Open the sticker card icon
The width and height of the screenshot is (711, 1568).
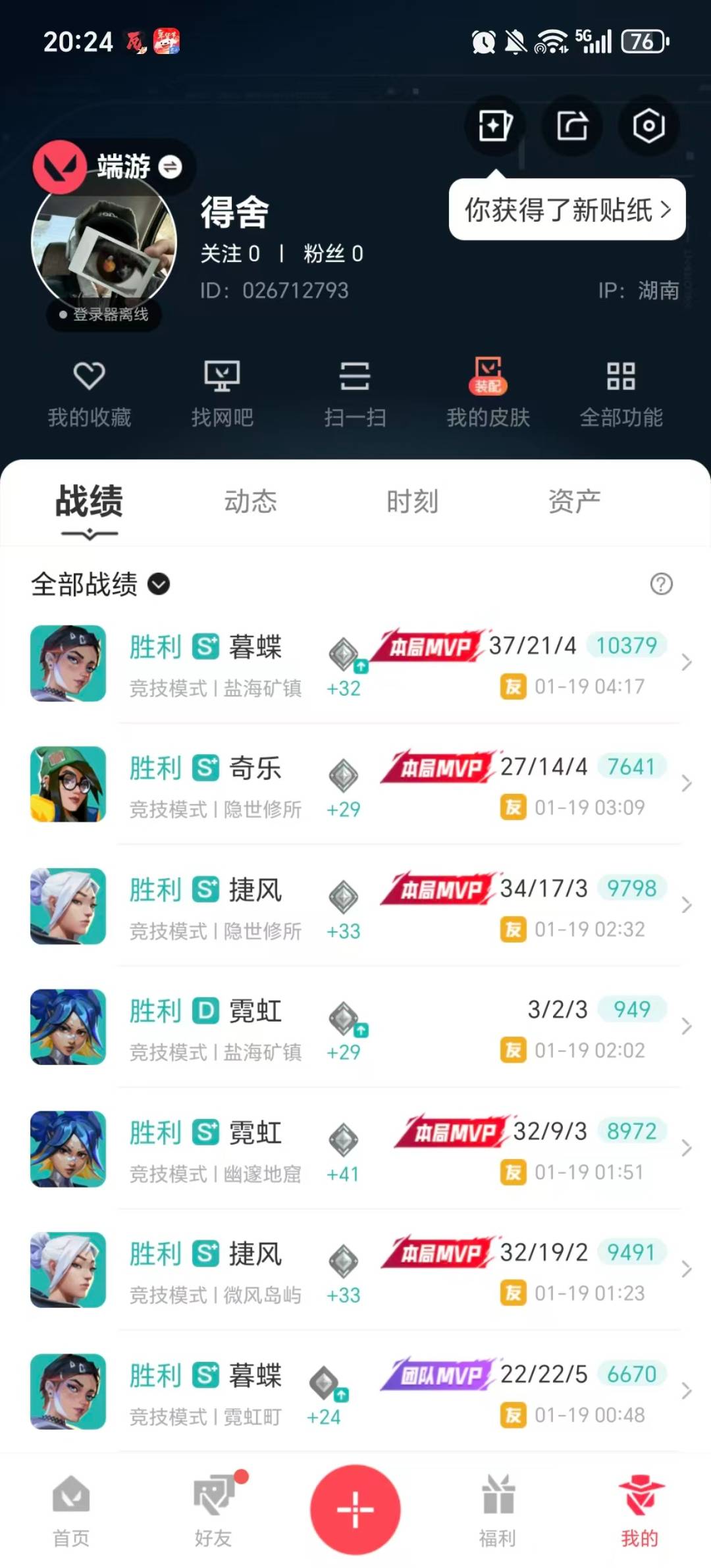495,126
